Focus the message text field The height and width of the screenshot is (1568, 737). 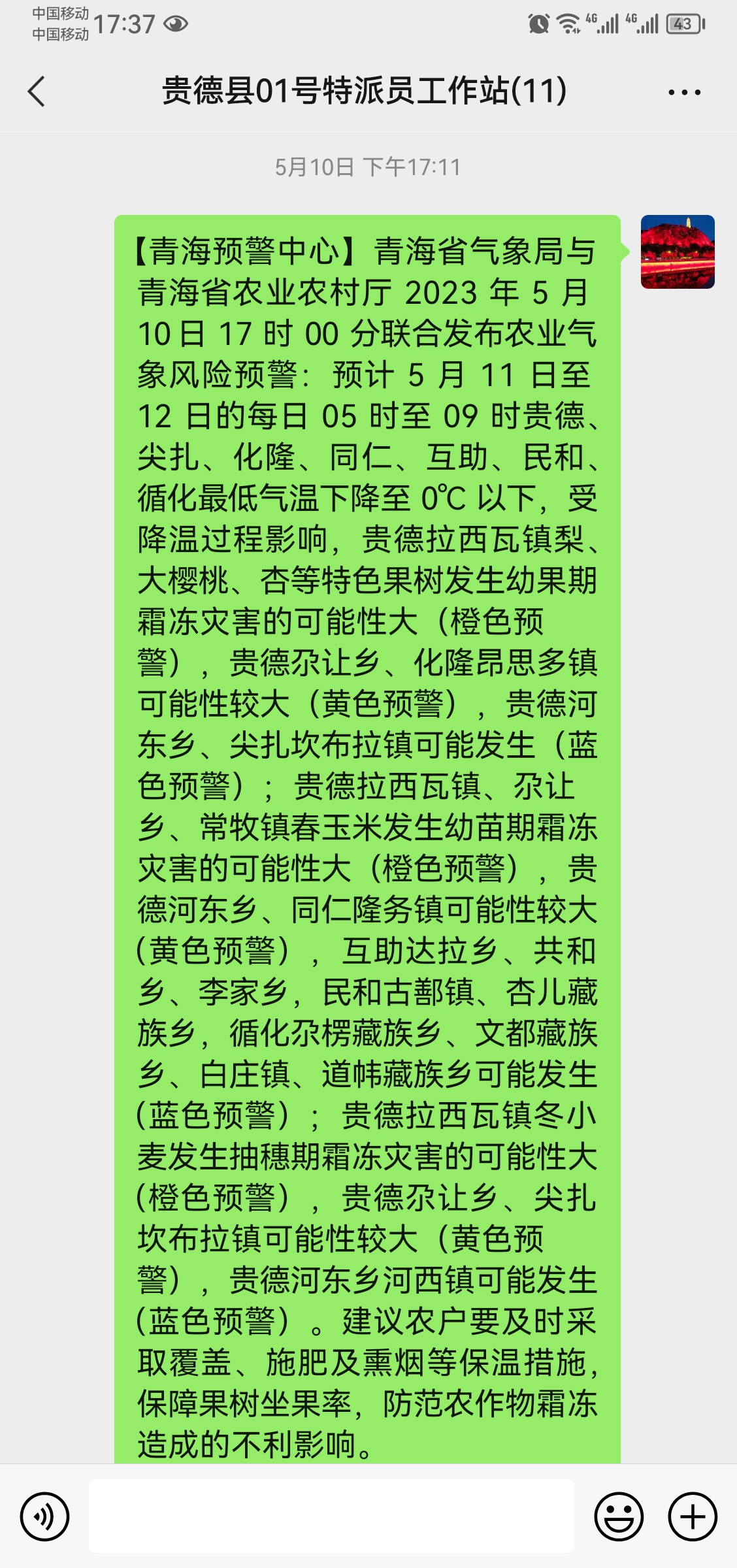click(331, 1516)
